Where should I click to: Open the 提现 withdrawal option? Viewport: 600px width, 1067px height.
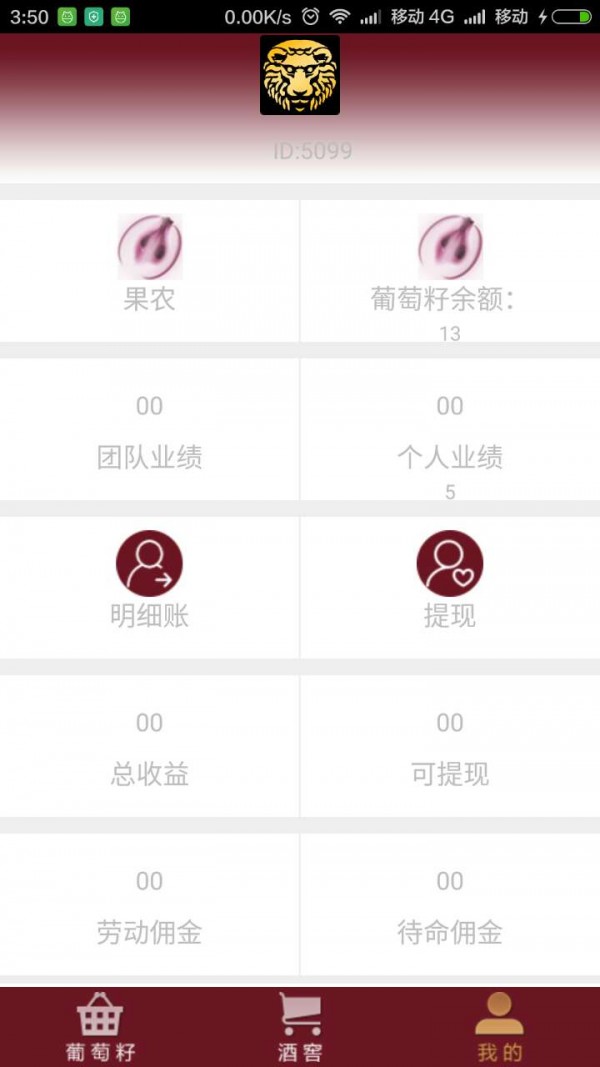[x=450, y=587]
